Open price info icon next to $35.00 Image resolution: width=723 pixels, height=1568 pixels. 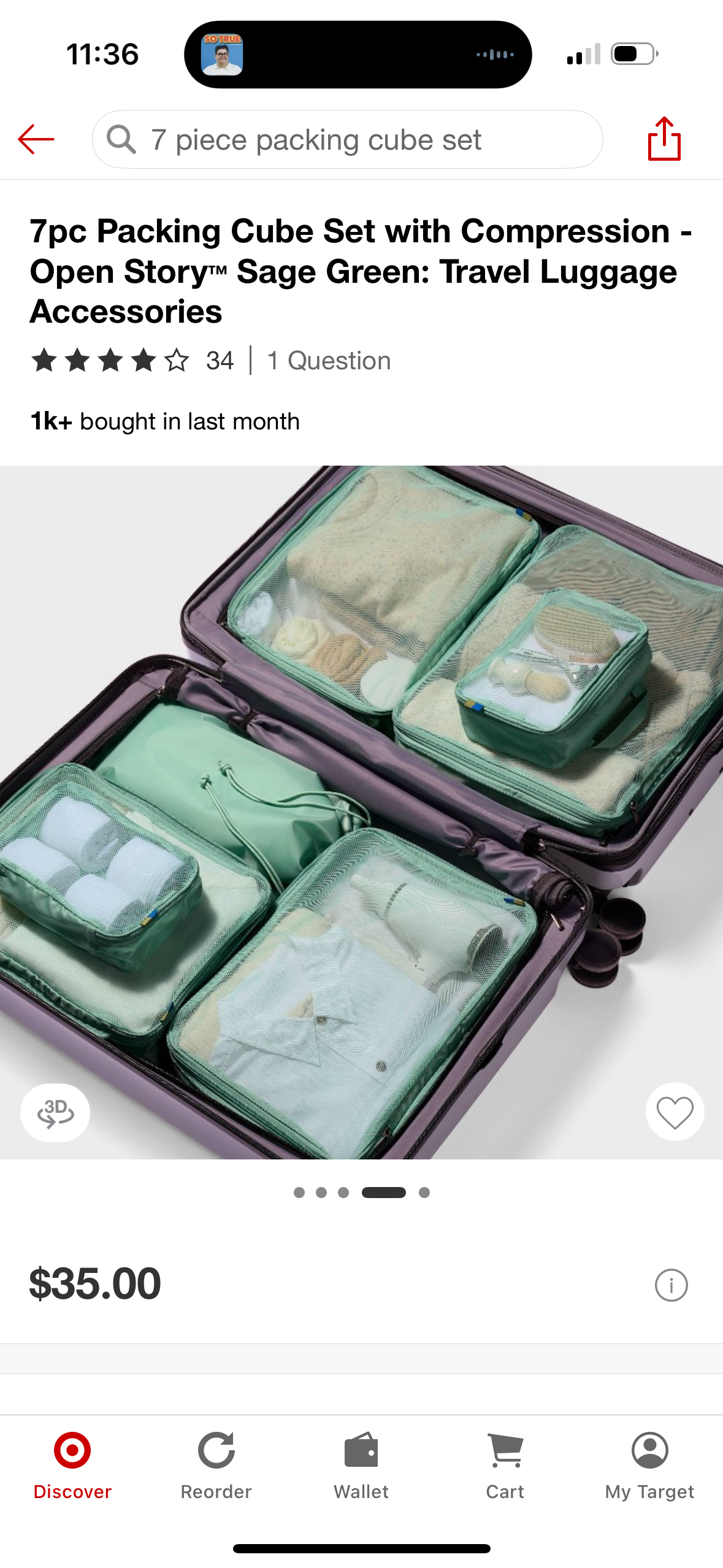click(x=671, y=1285)
